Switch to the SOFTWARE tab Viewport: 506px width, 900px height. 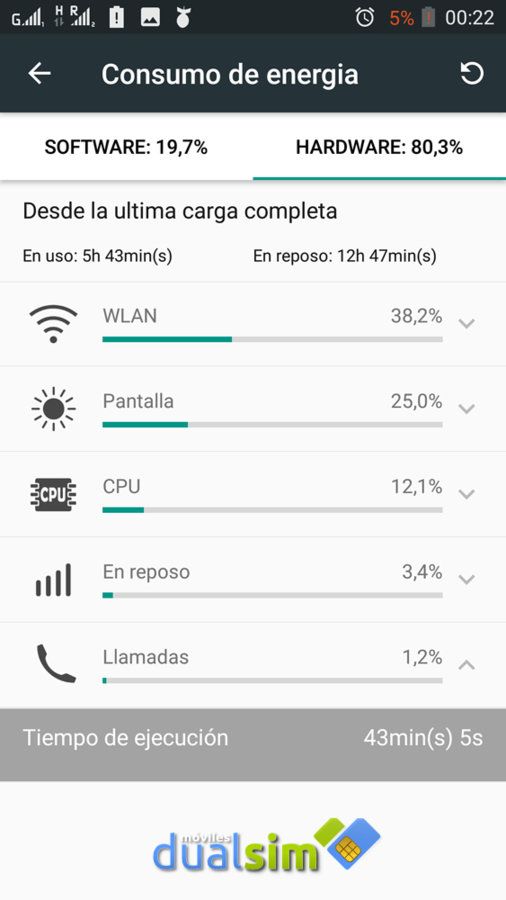pos(126,148)
